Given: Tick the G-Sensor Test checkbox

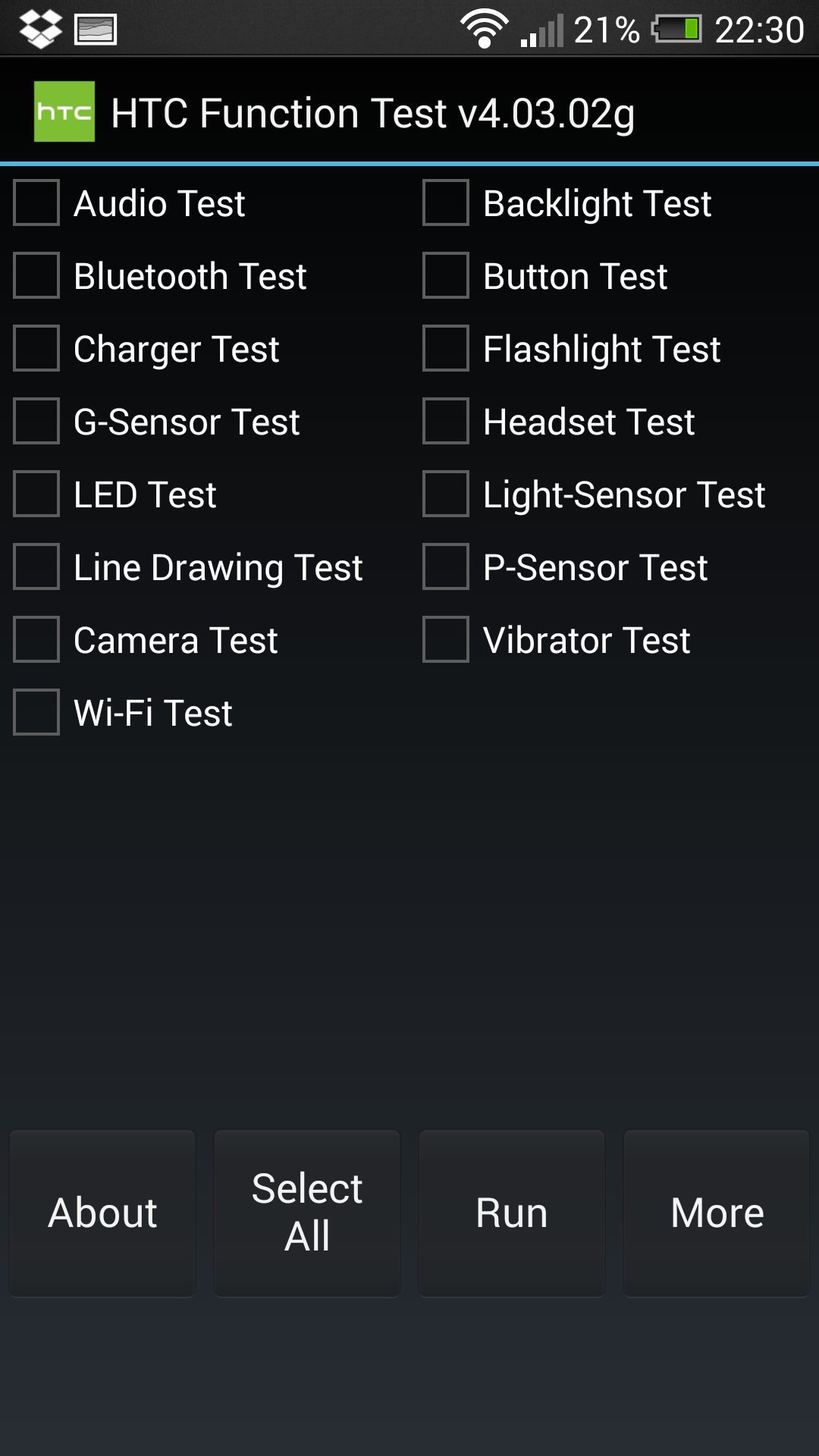Looking at the screenshot, I should click(x=36, y=421).
